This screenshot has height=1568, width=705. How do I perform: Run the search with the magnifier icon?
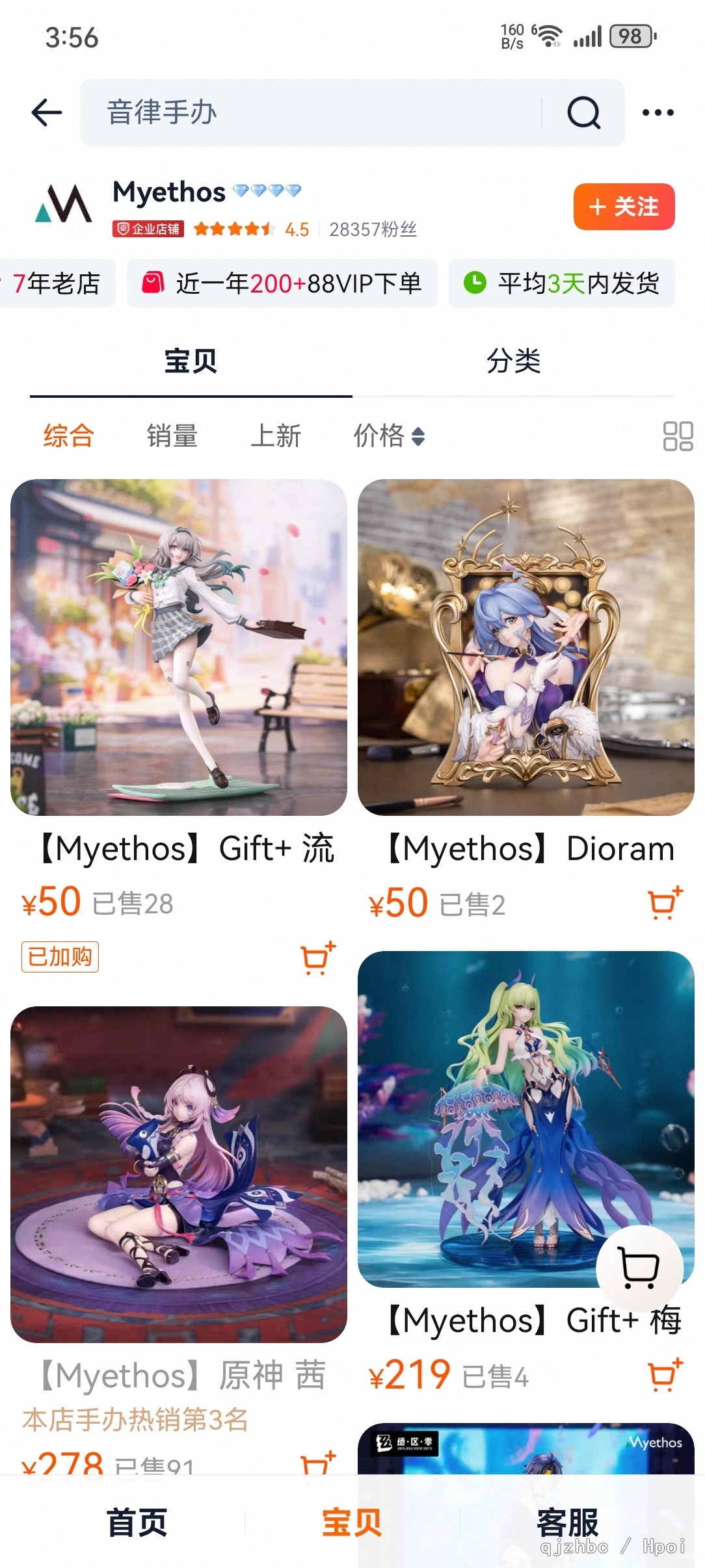click(x=583, y=113)
